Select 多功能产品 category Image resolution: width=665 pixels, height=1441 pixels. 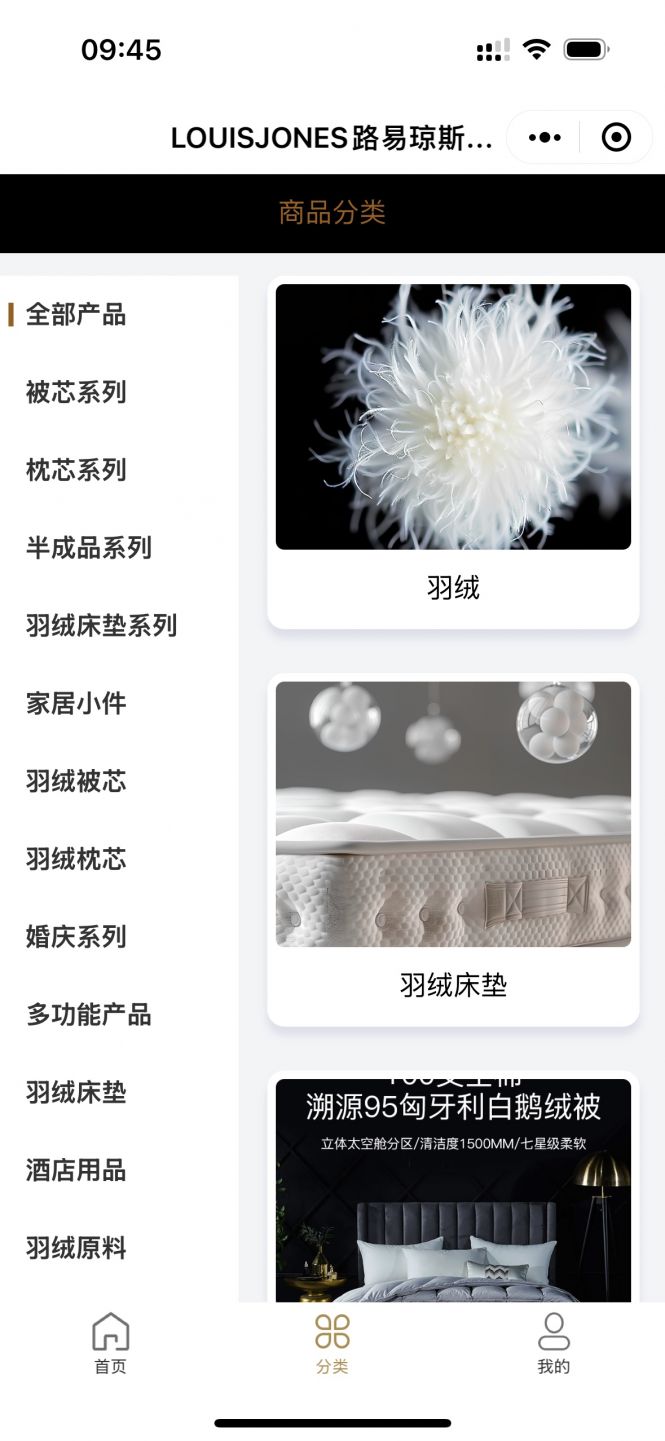tap(89, 1015)
